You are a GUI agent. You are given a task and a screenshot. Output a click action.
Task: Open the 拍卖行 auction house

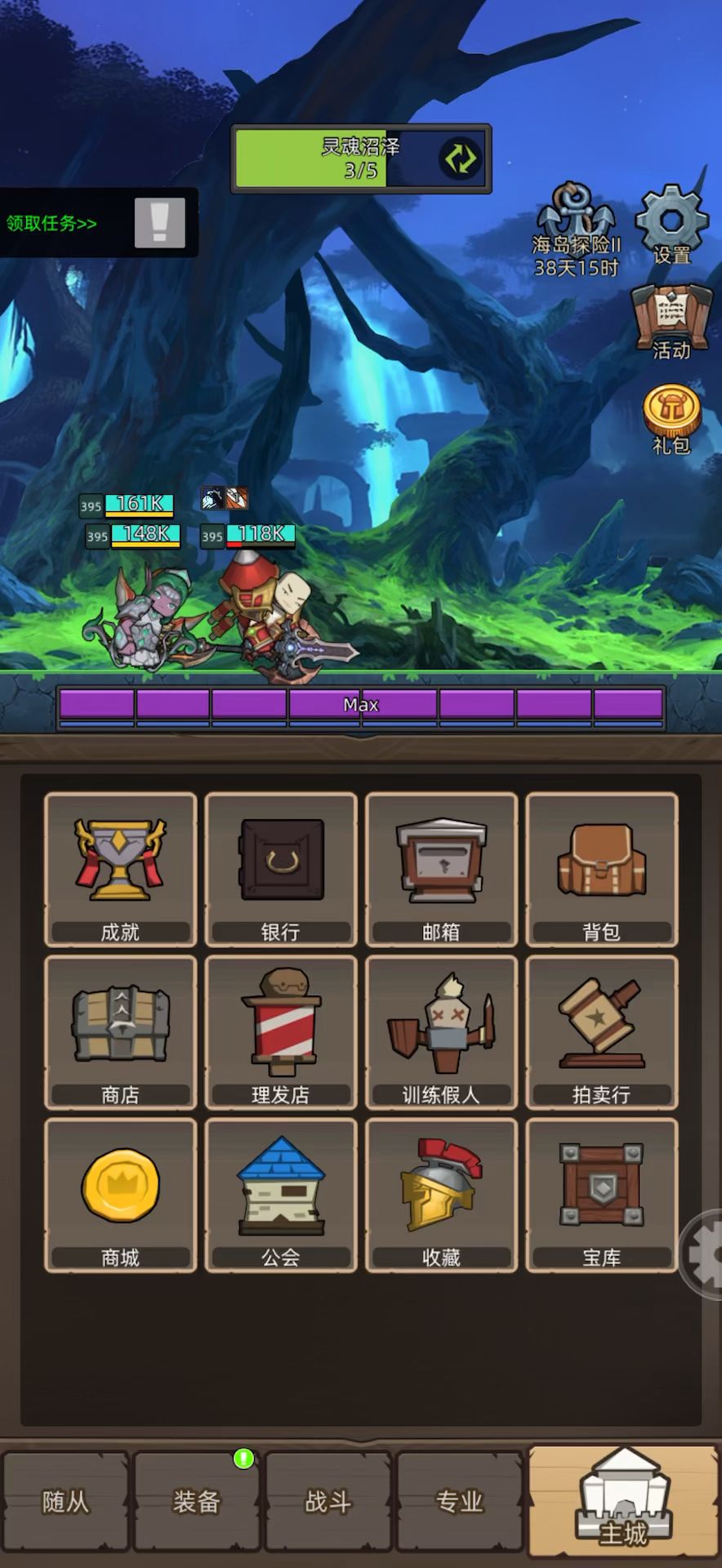(x=602, y=1032)
